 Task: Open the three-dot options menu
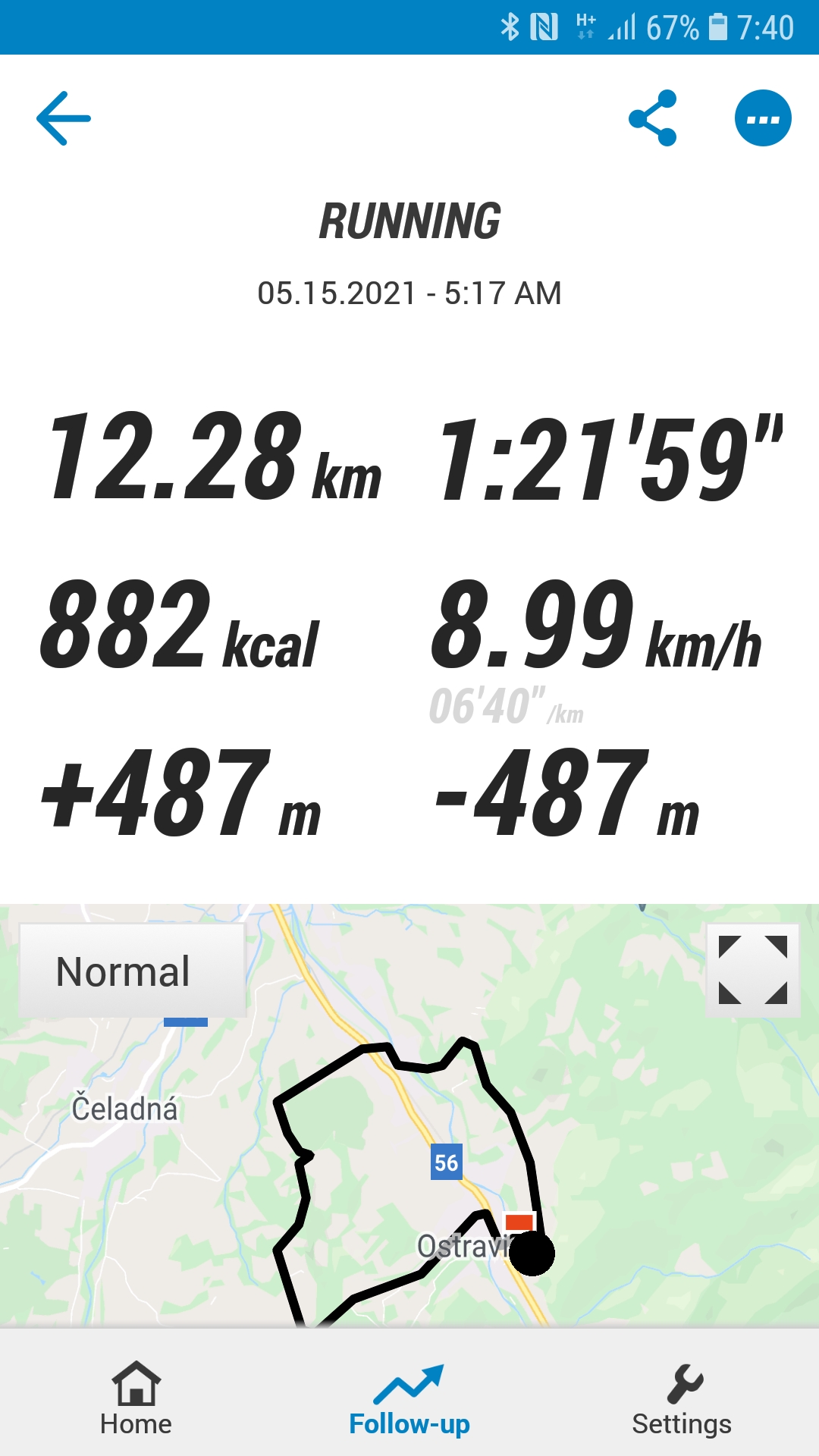[763, 118]
